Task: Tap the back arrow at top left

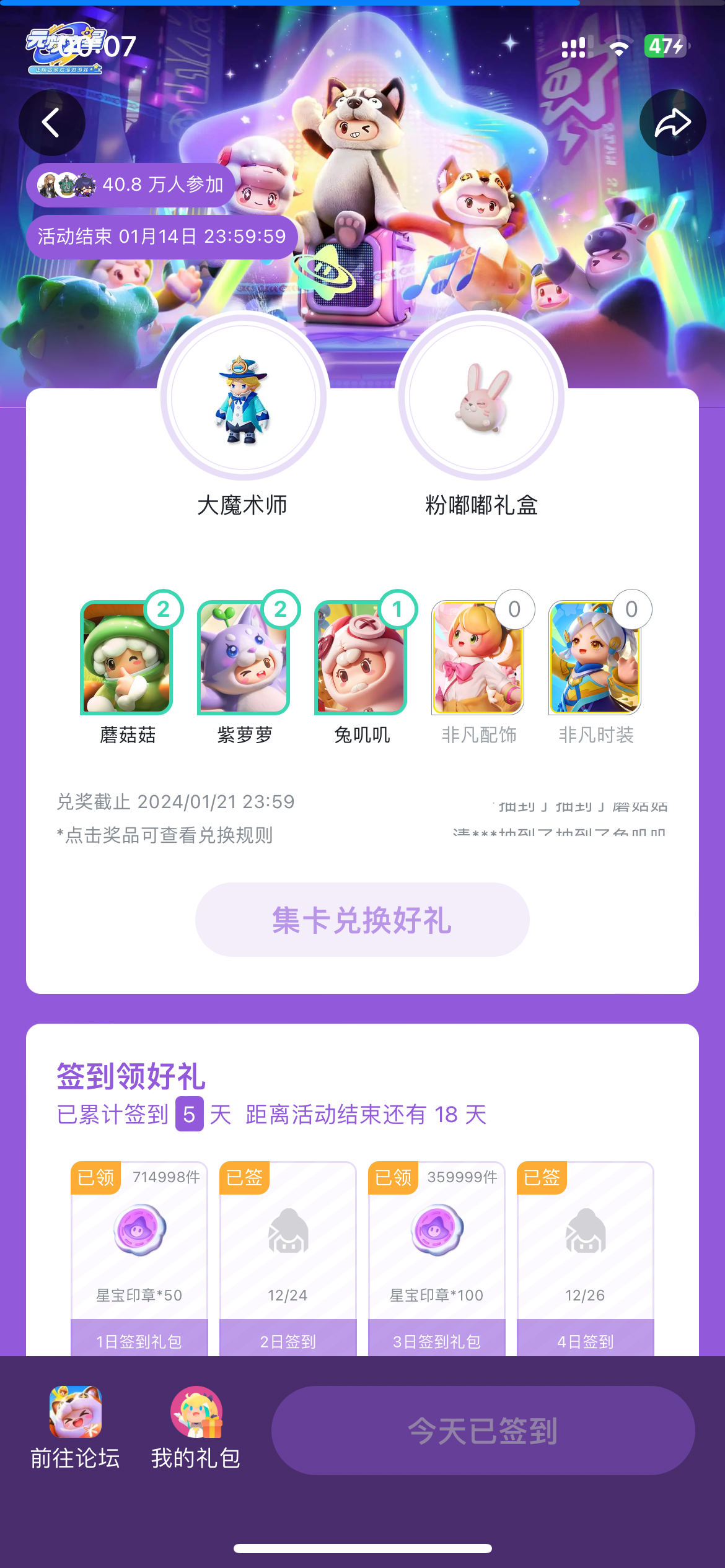Action: [52, 121]
